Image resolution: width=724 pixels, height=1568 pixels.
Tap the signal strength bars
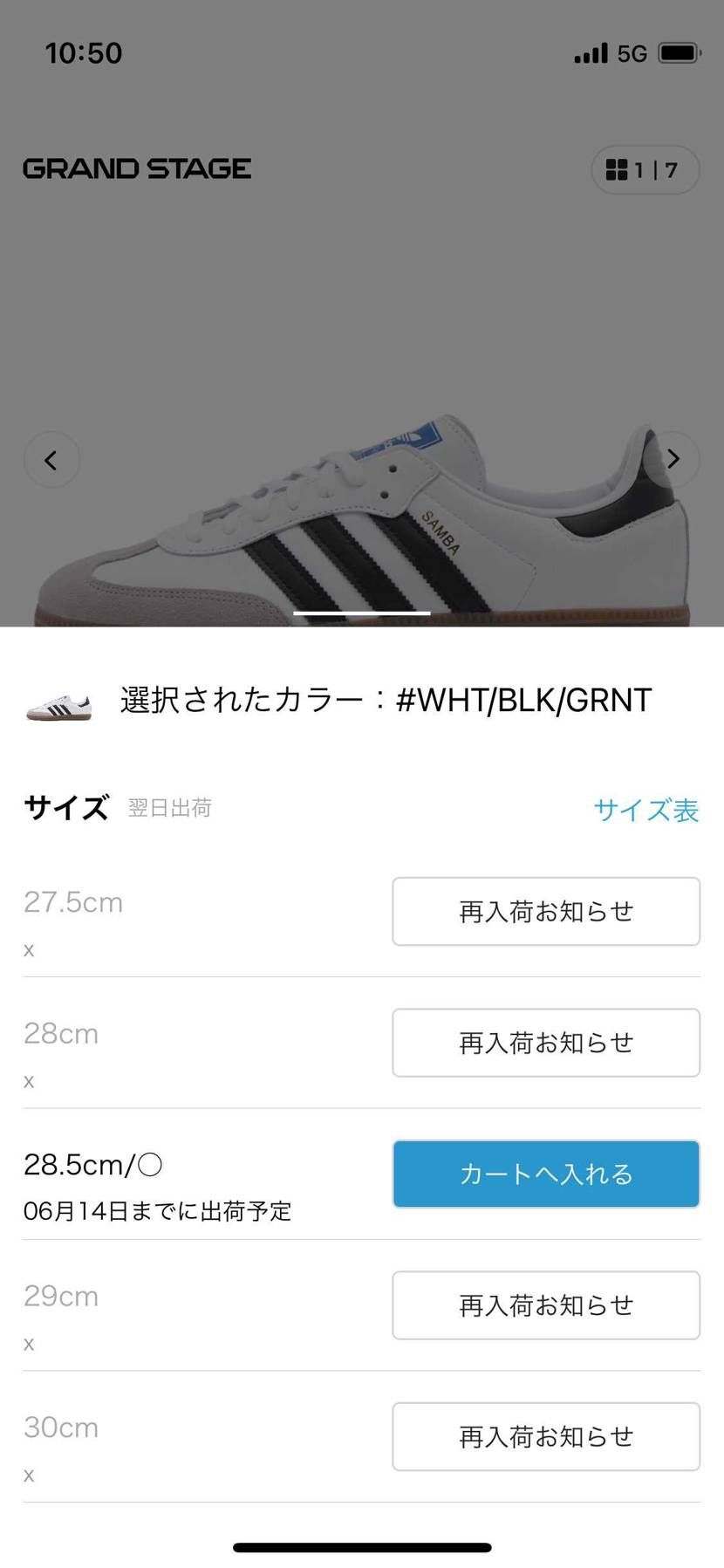point(590,52)
